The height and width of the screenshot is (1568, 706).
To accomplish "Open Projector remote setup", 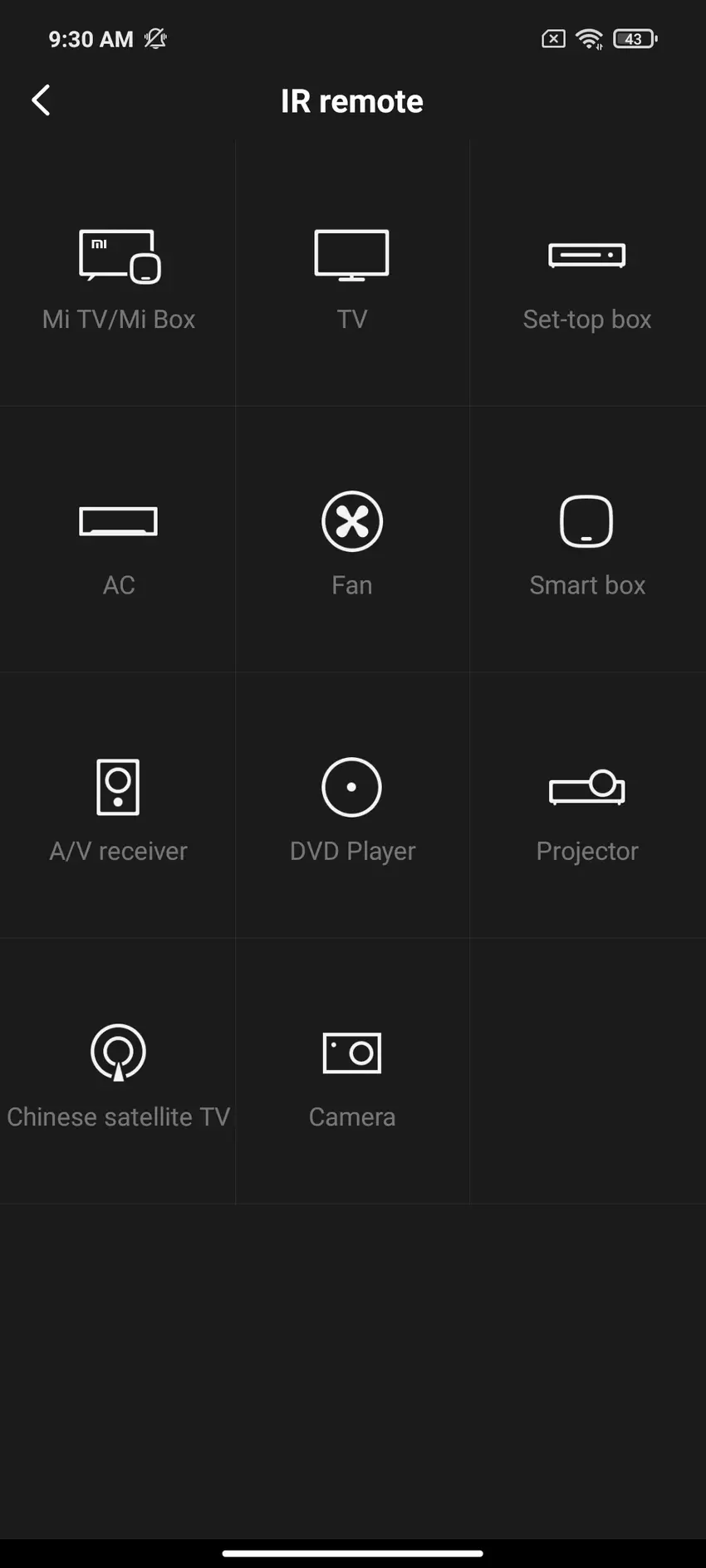I will point(587,805).
